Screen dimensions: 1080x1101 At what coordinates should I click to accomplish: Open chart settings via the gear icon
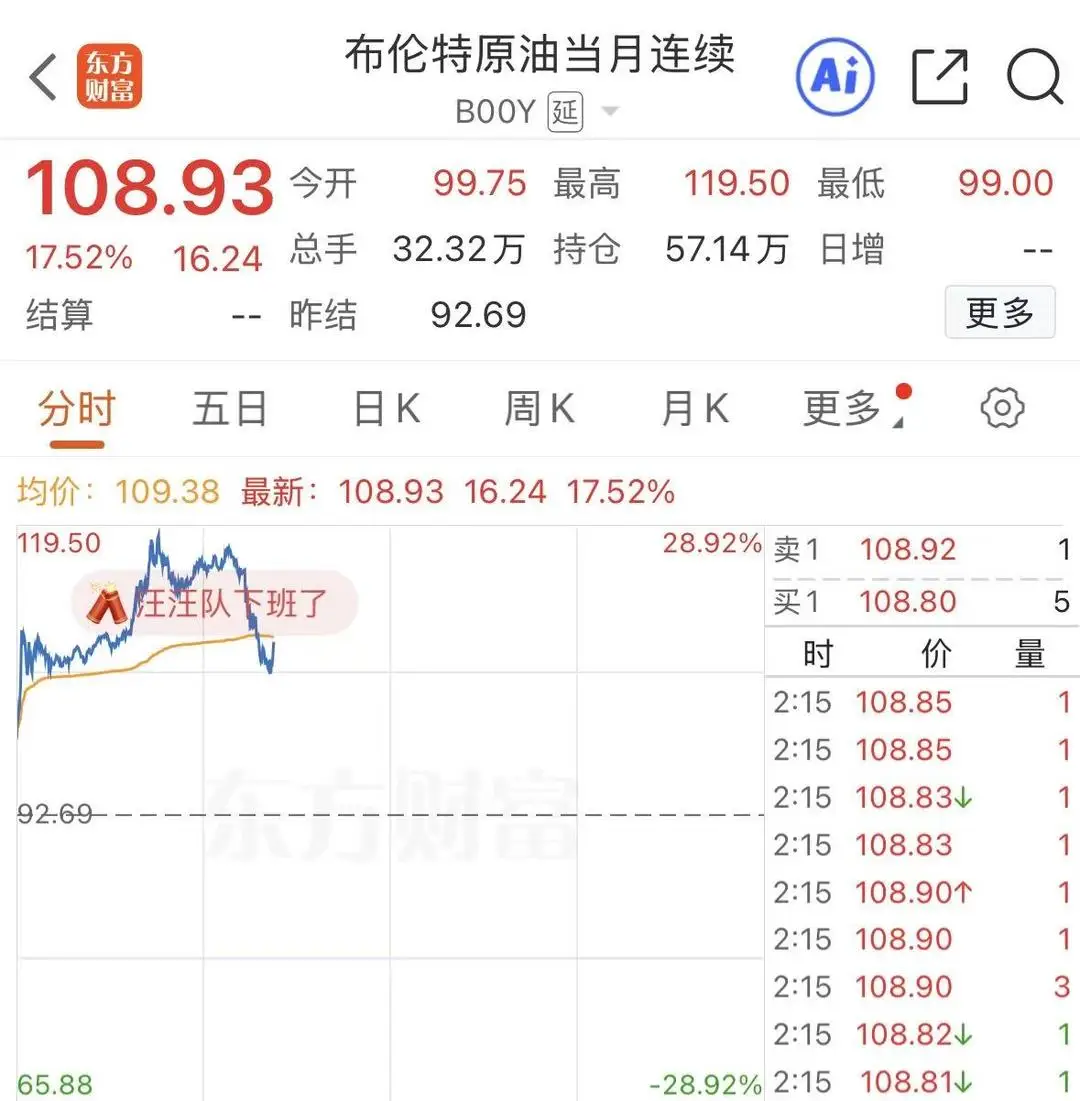point(1001,408)
